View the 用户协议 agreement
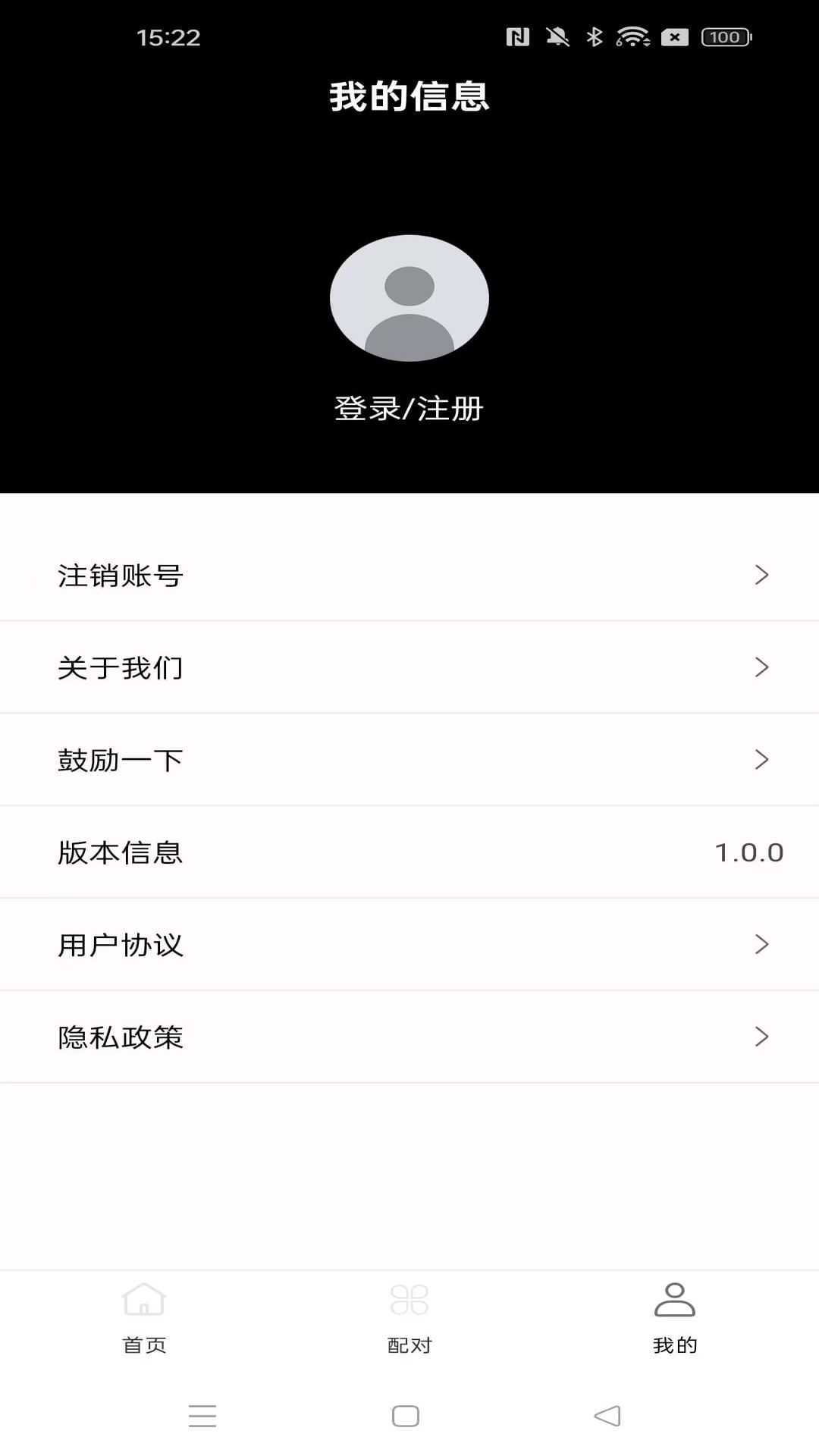This screenshot has width=819, height=1456. (409, 945)
